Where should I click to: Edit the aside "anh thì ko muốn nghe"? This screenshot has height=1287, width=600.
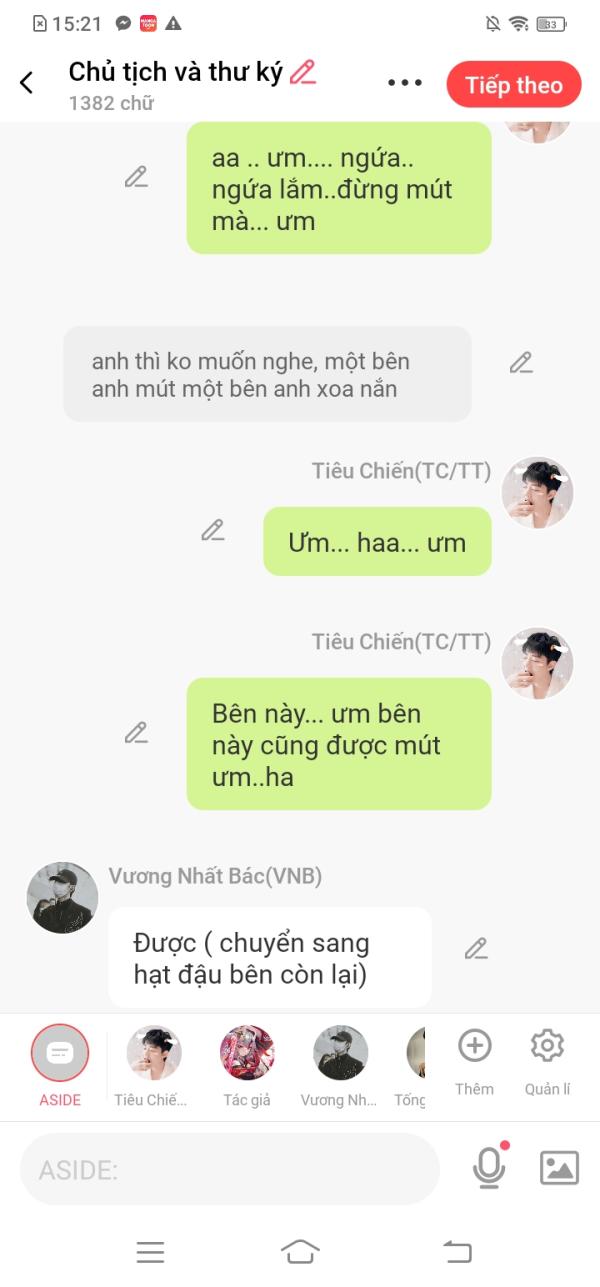(521, 363)
